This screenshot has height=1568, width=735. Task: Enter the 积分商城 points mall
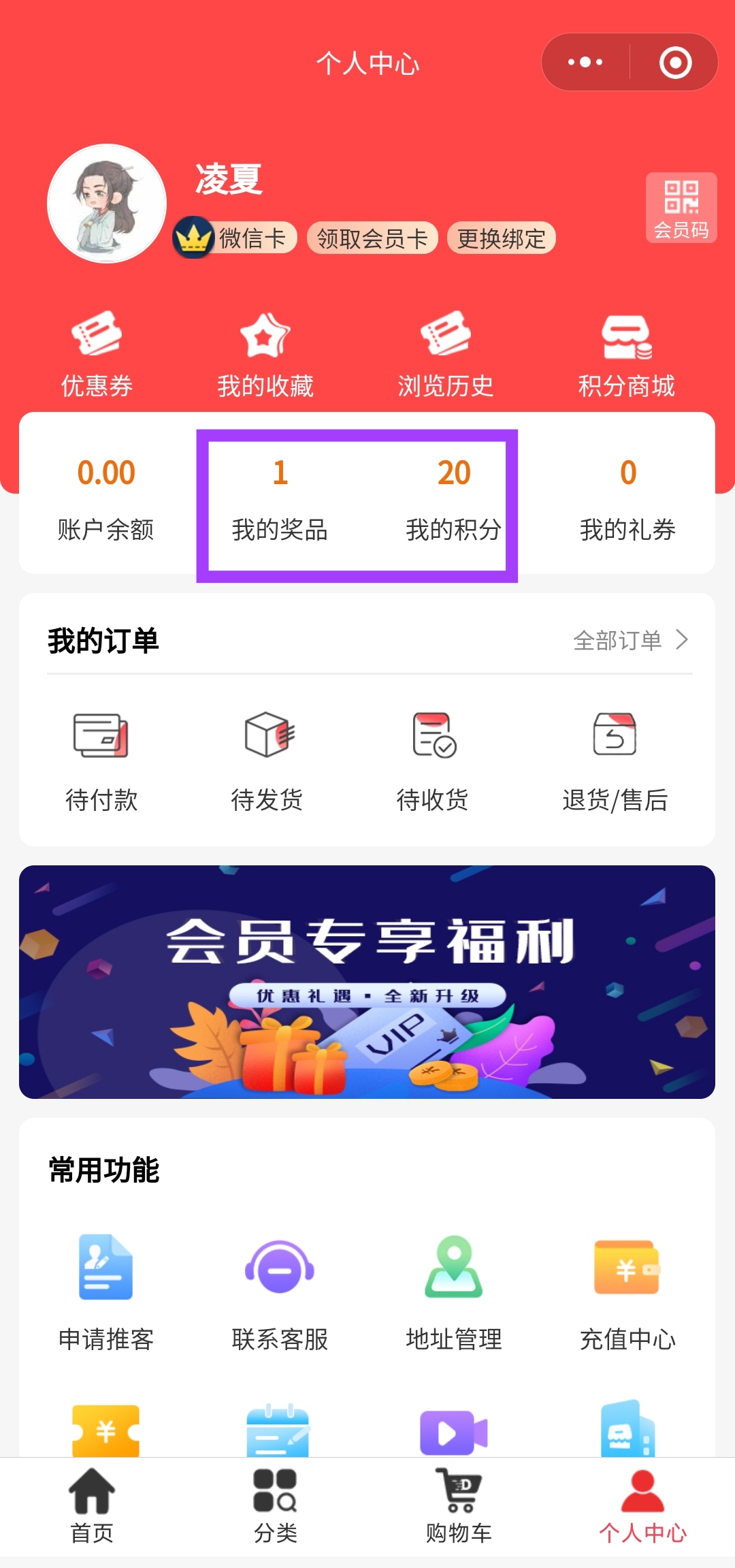[626, 354]
